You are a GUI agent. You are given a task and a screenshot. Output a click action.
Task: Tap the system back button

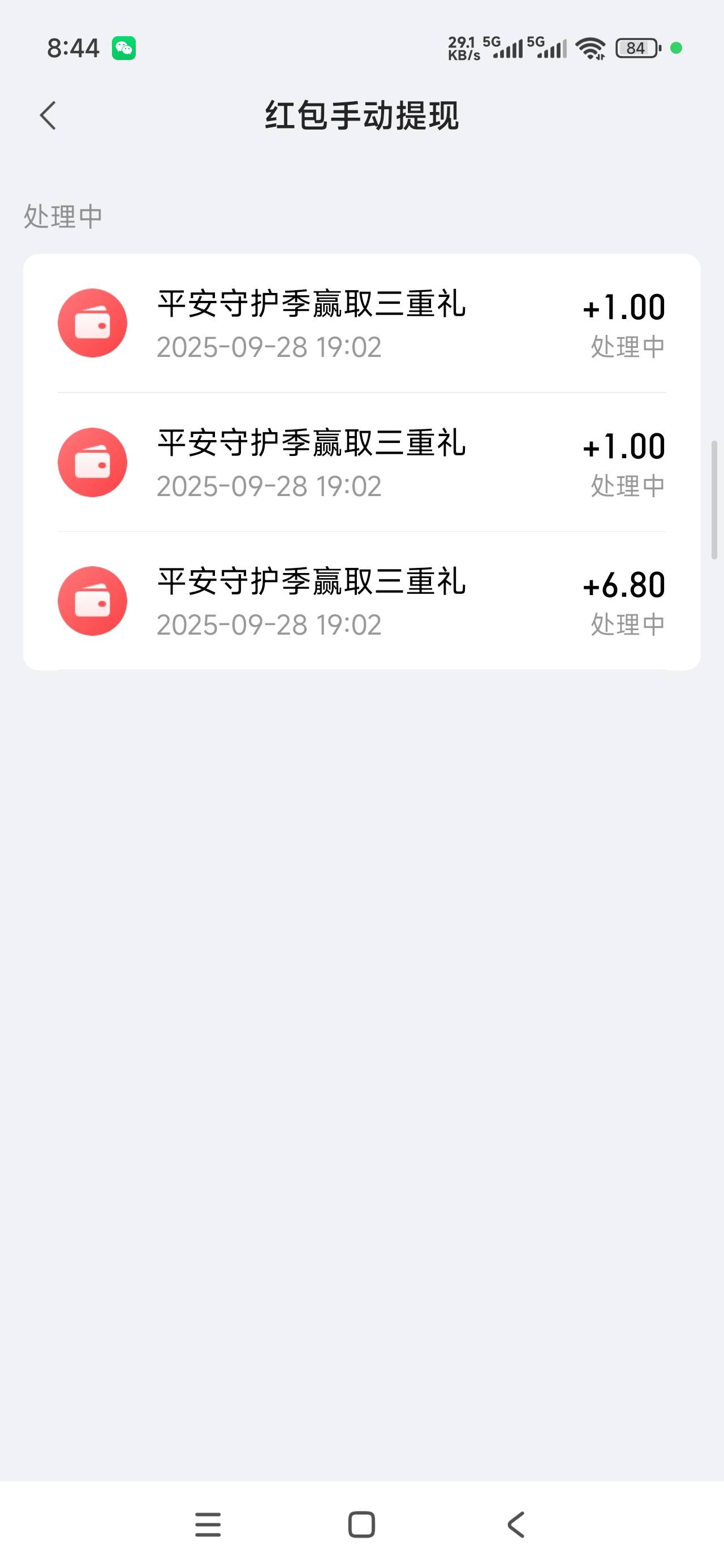coord(516,1524)
